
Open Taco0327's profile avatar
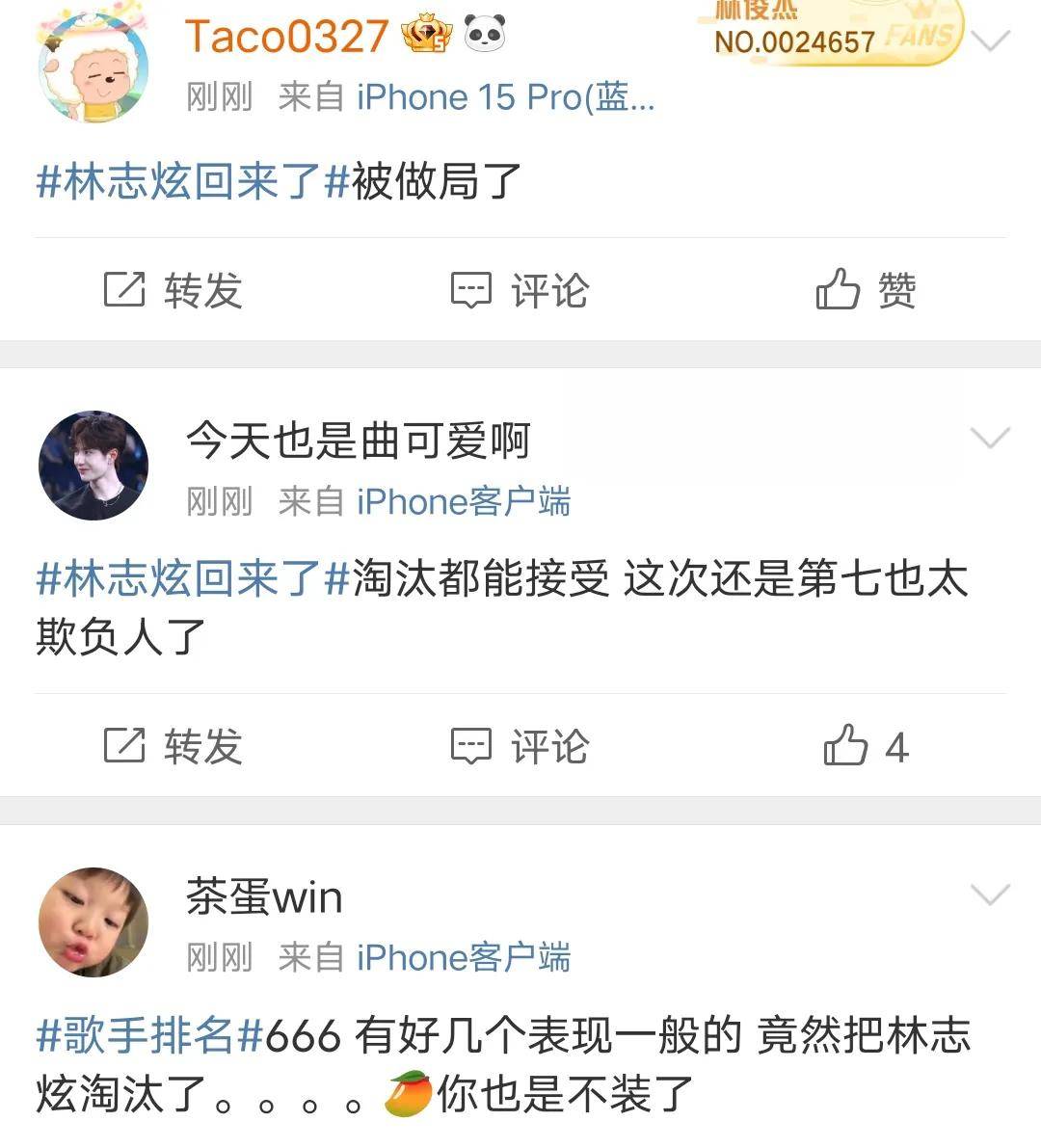point(93,67)
